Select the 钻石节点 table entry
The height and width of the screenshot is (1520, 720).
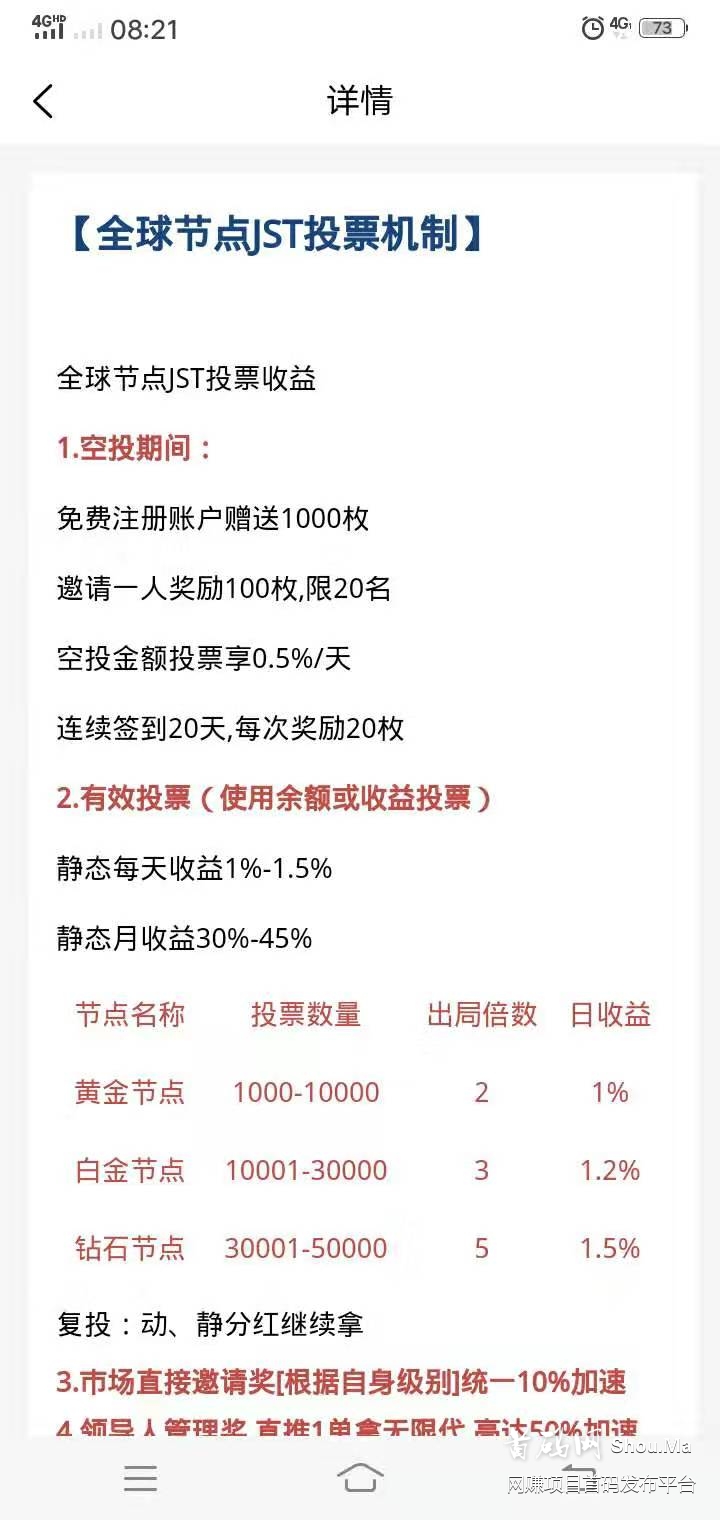tap(128, 1248)
